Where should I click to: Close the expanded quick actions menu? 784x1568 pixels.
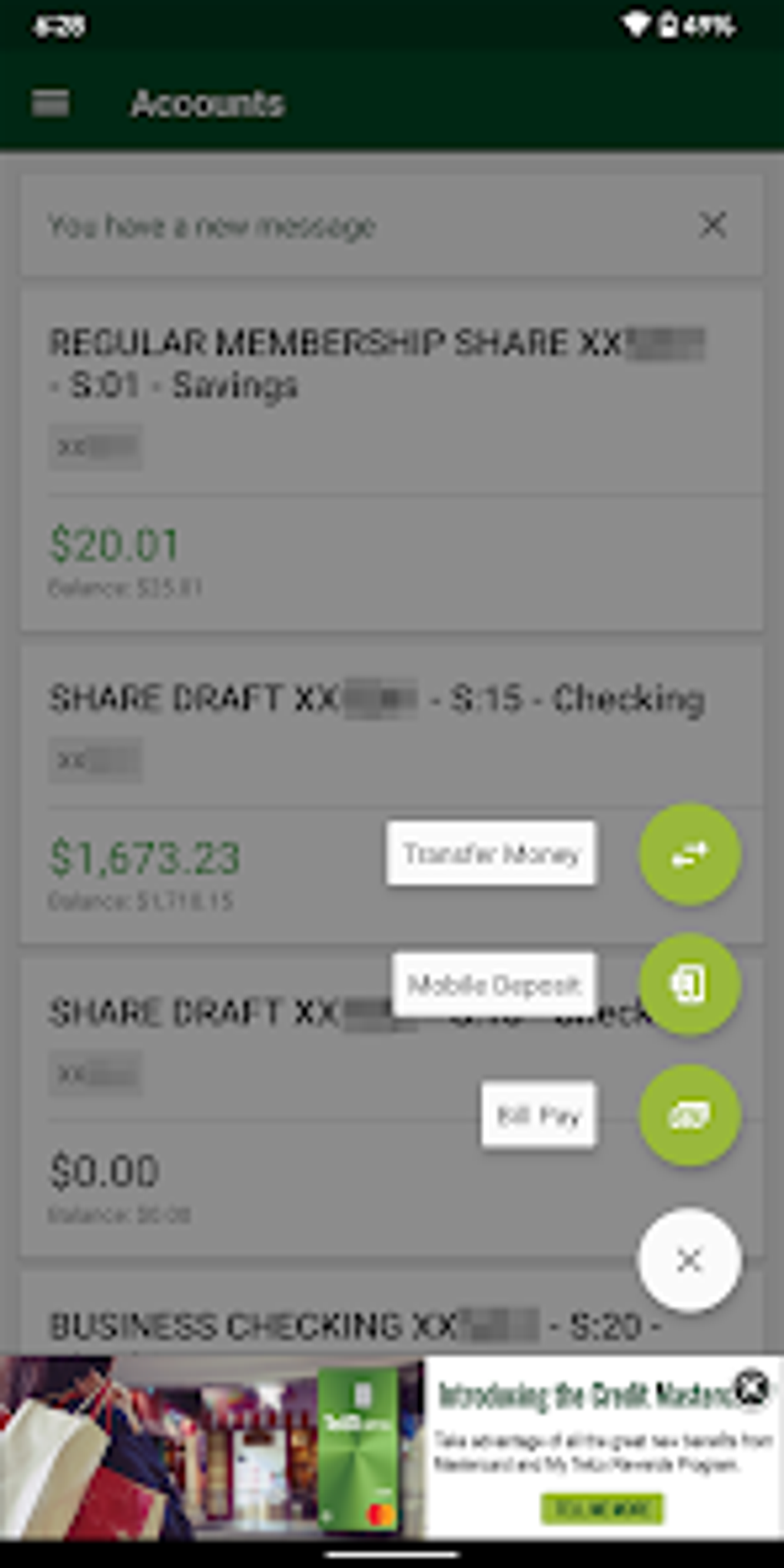click(x=689, y=1261)
